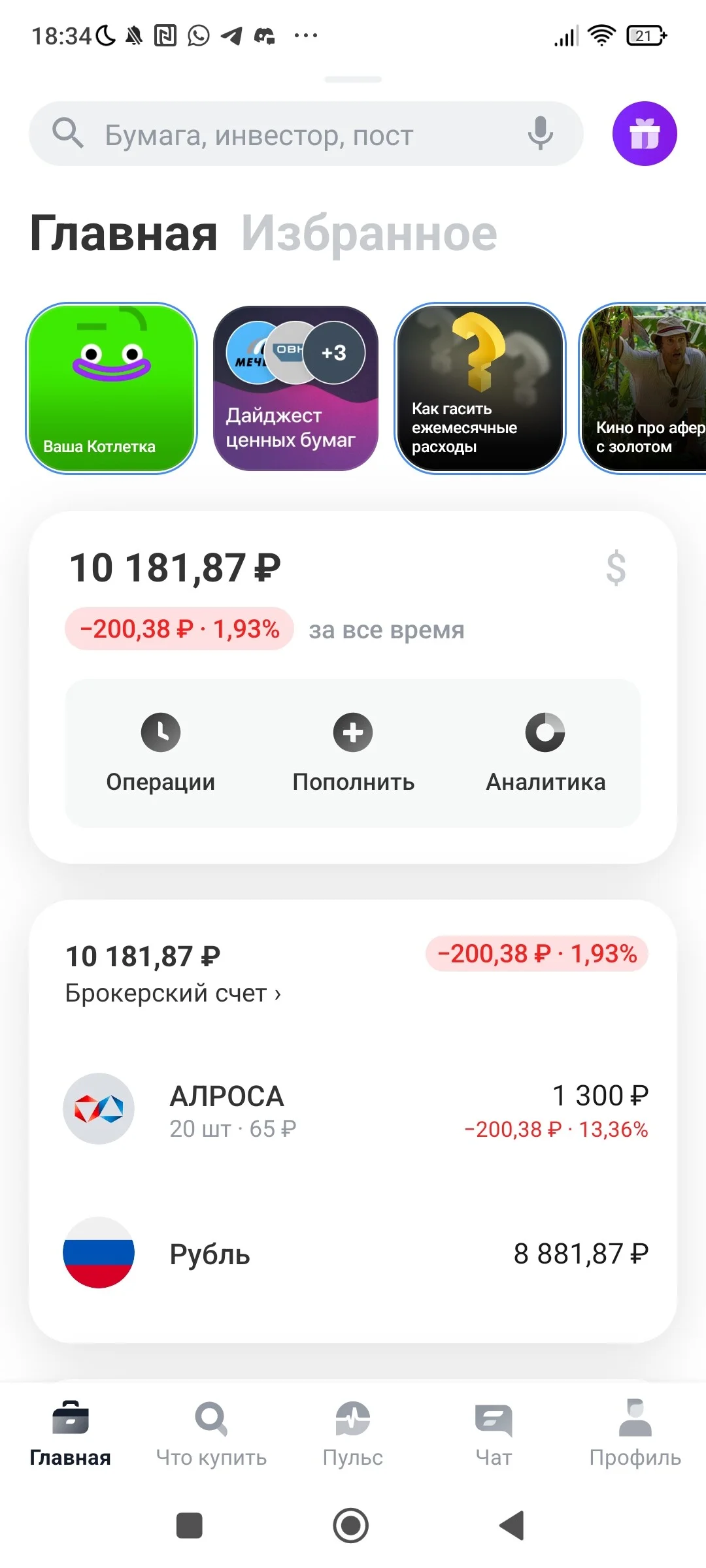Open the Рубль currency position
The width and height of the screenshot is (706, 1568).
point(353,1253)
